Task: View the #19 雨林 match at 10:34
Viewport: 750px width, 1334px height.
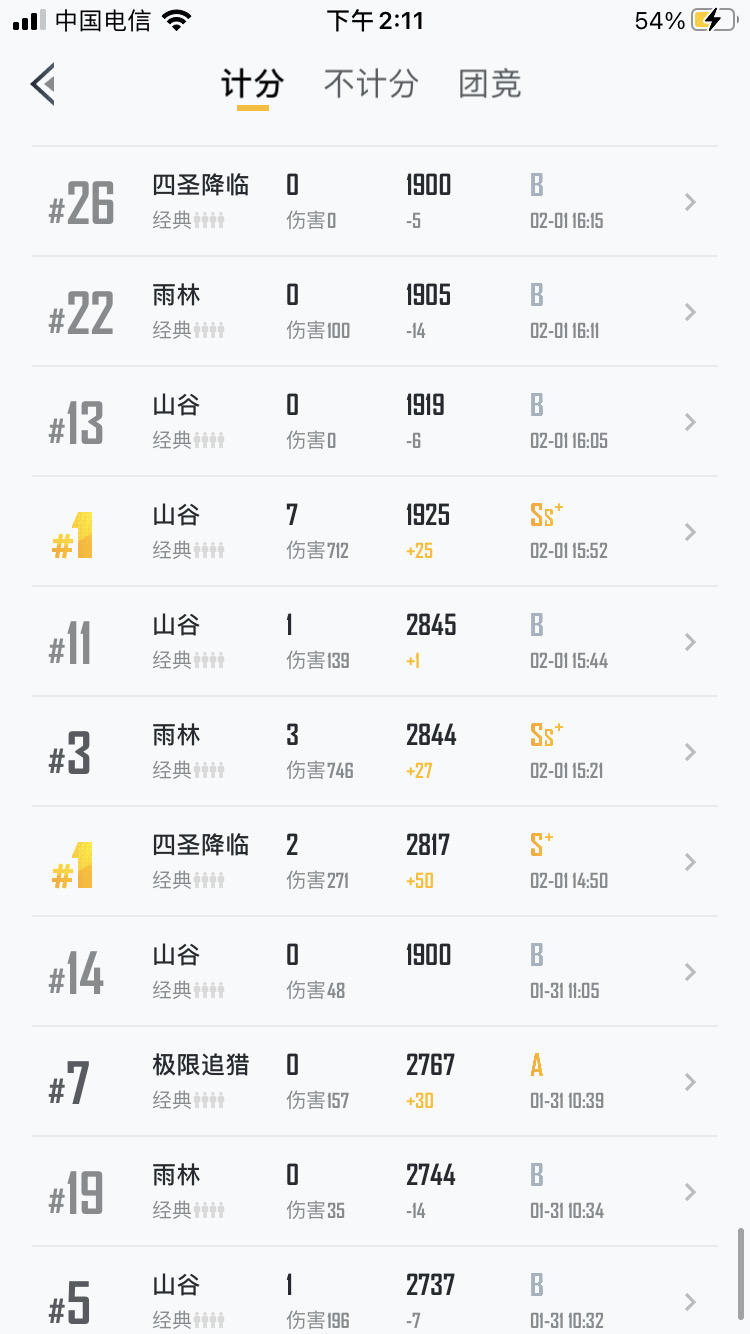Action: 374,1192
